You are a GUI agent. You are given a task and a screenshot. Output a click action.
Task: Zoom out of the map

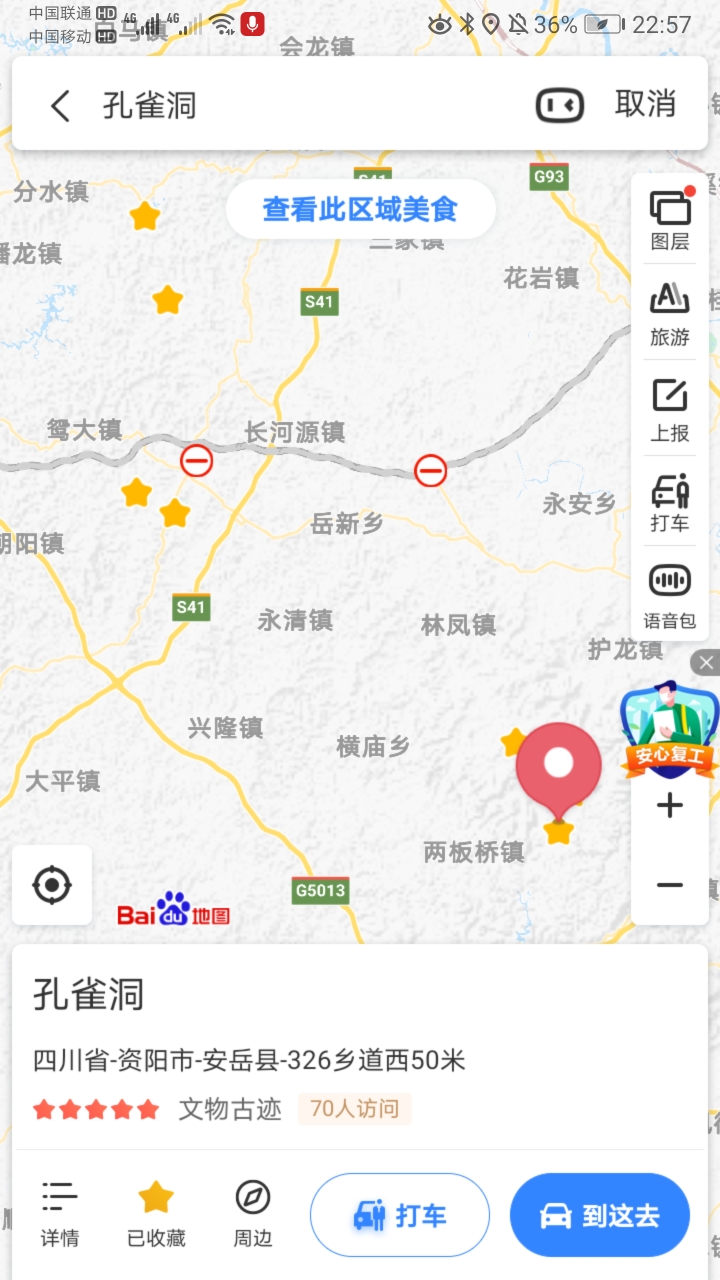670,885
